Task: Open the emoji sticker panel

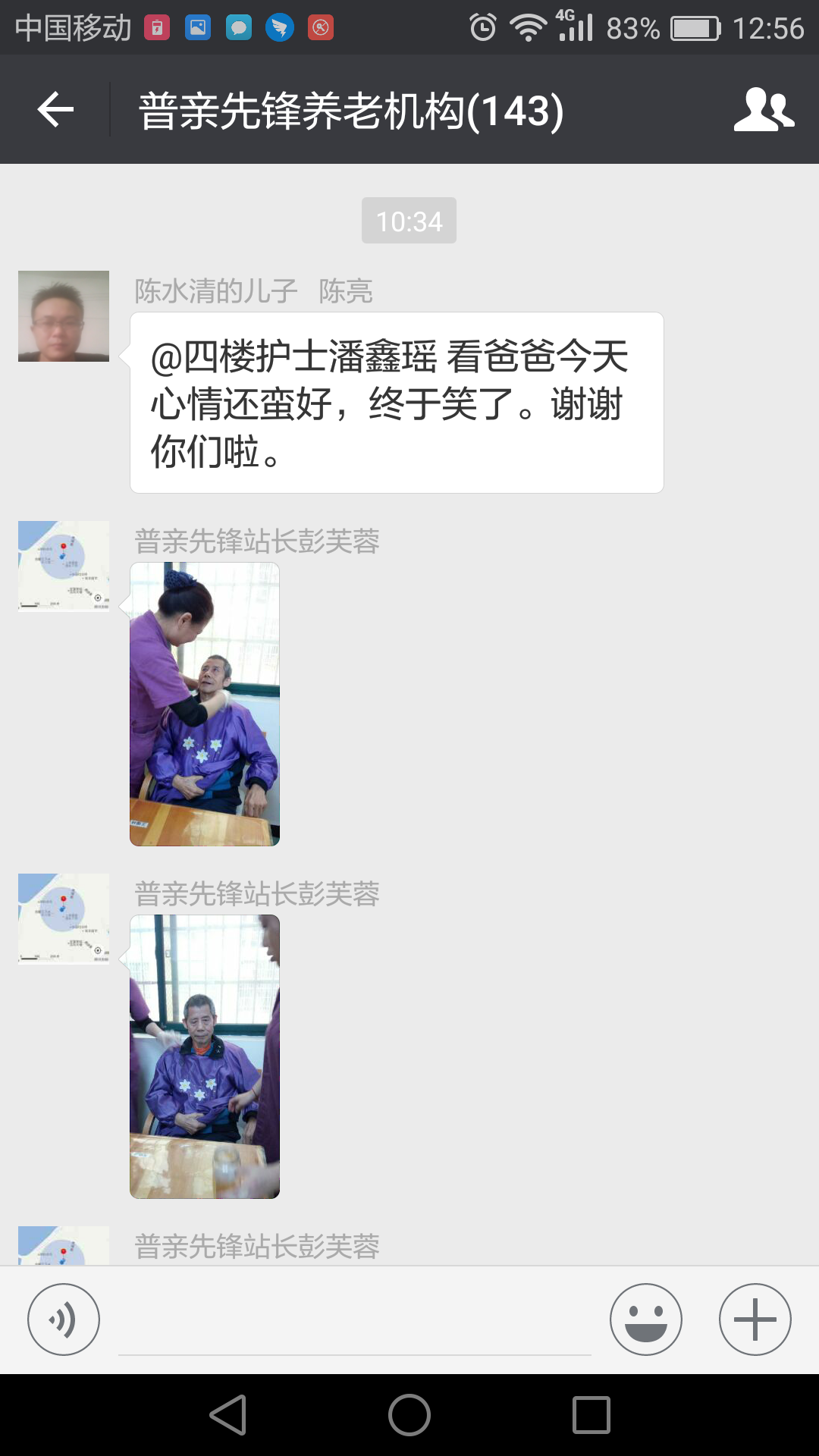Action: click(645, 1319)
